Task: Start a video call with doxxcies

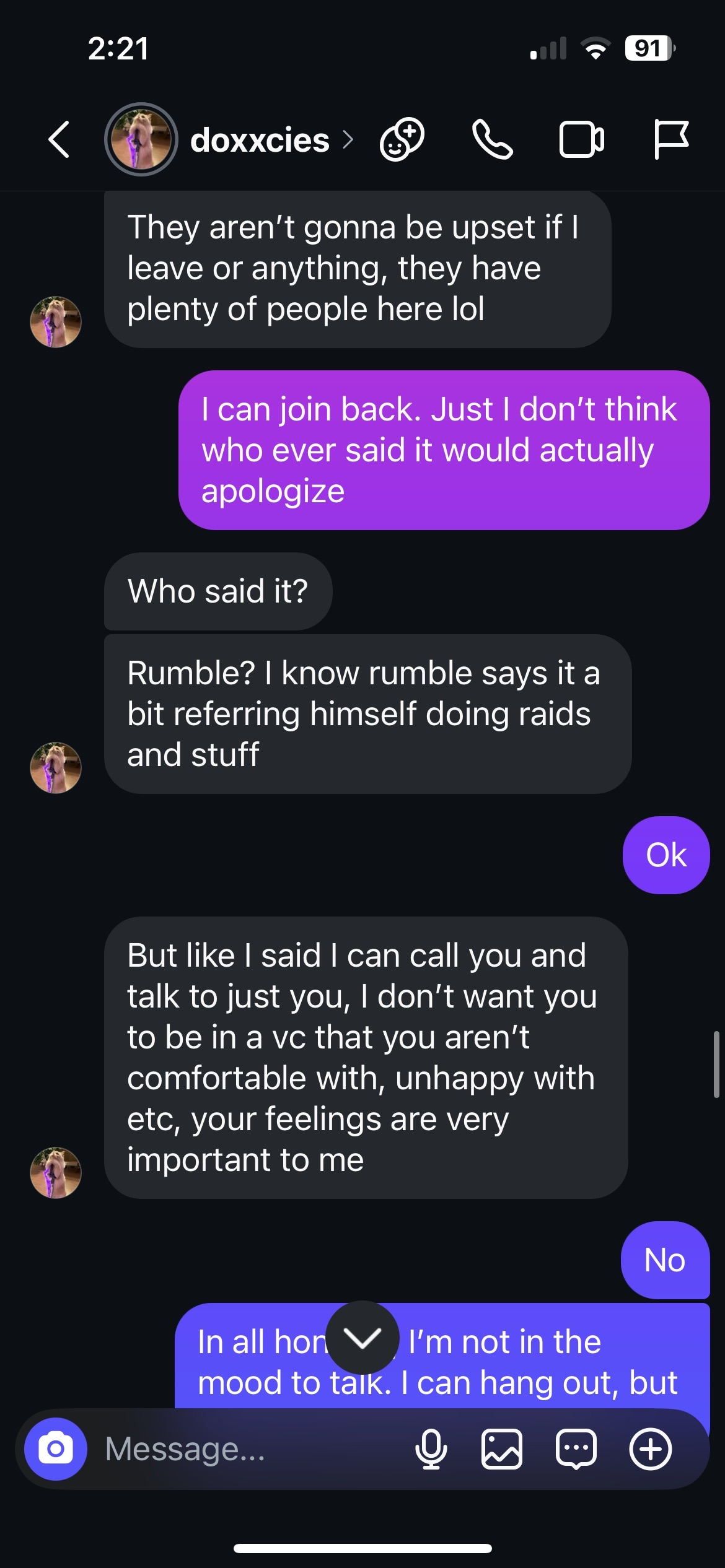Action: [x=581, y=139]
